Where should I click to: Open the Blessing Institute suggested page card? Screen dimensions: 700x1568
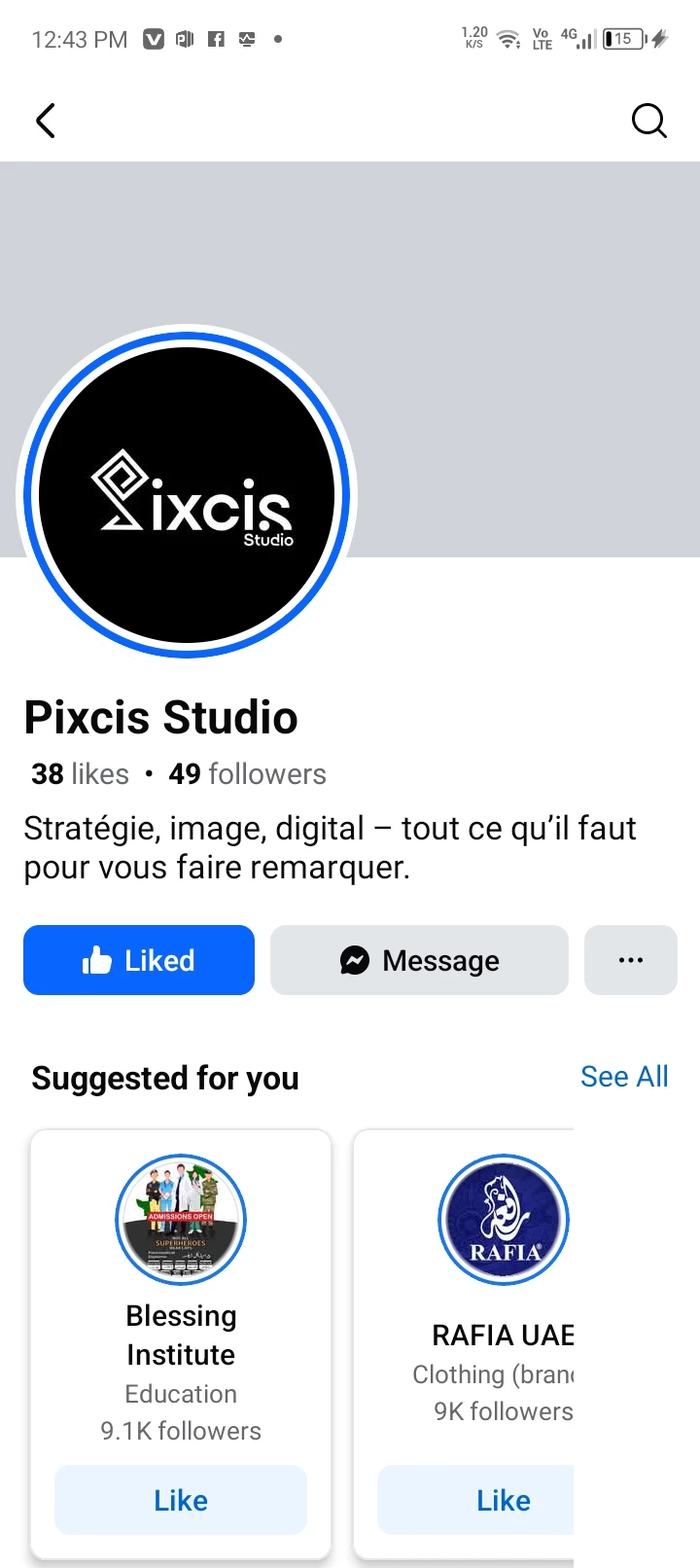point(181,1343)
